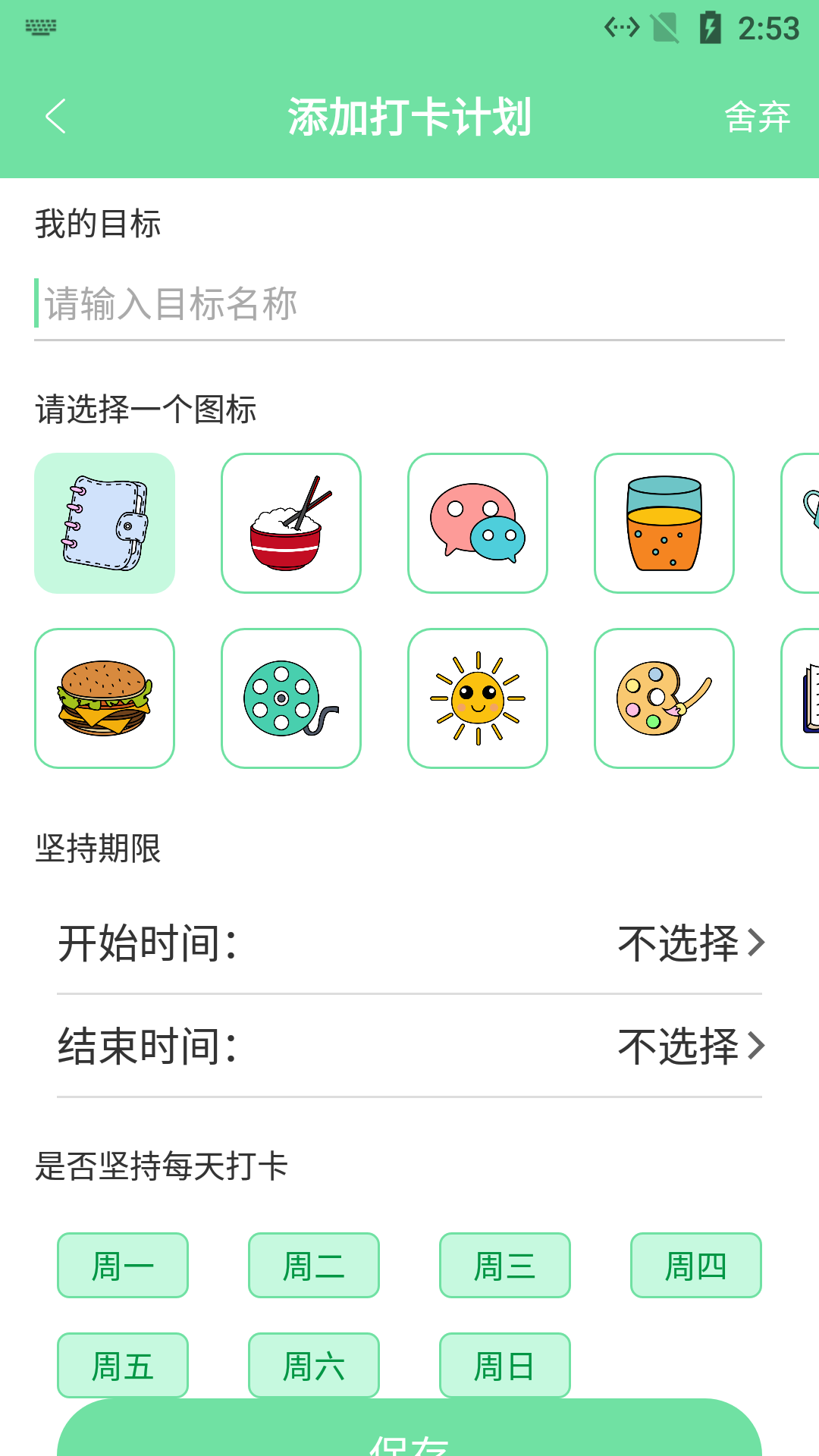Viewport: 819px width, 1456px height.
Task: Toggle 周五 check-in selection
Action: click(x=123, y=1367)
